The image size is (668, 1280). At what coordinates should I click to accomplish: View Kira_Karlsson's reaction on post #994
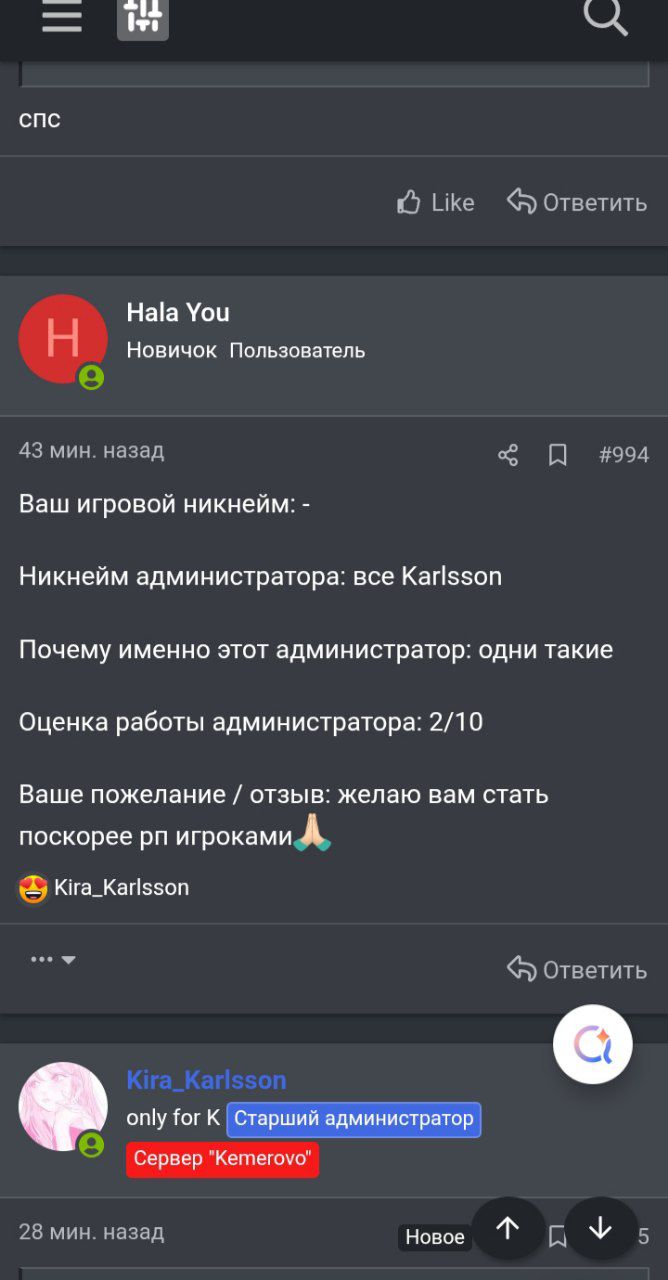tap(104, 887)
